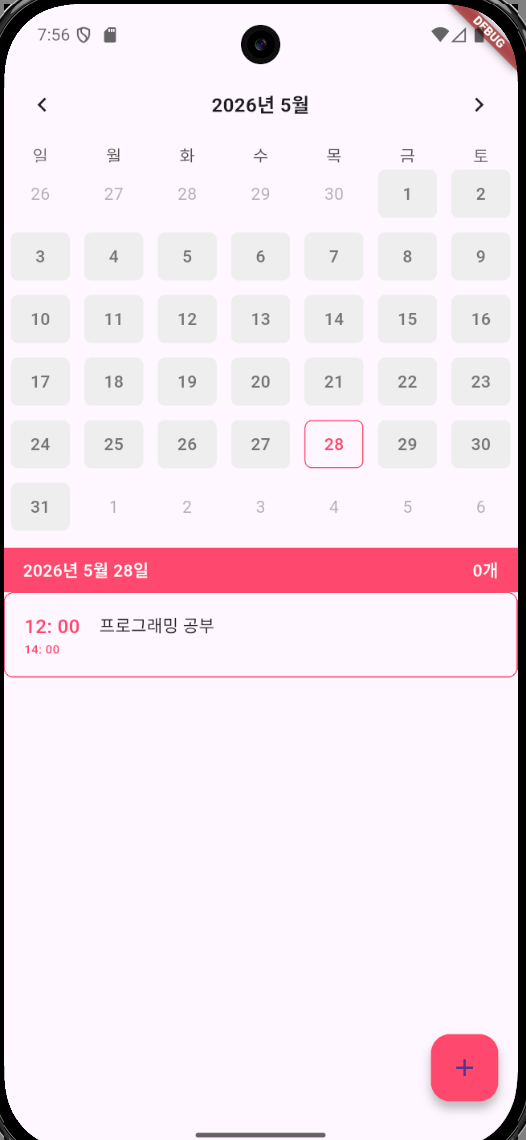526x1140 pixels.
Task: Open the 프로그래밍 공부 schedule card
Action: [260, 635]
